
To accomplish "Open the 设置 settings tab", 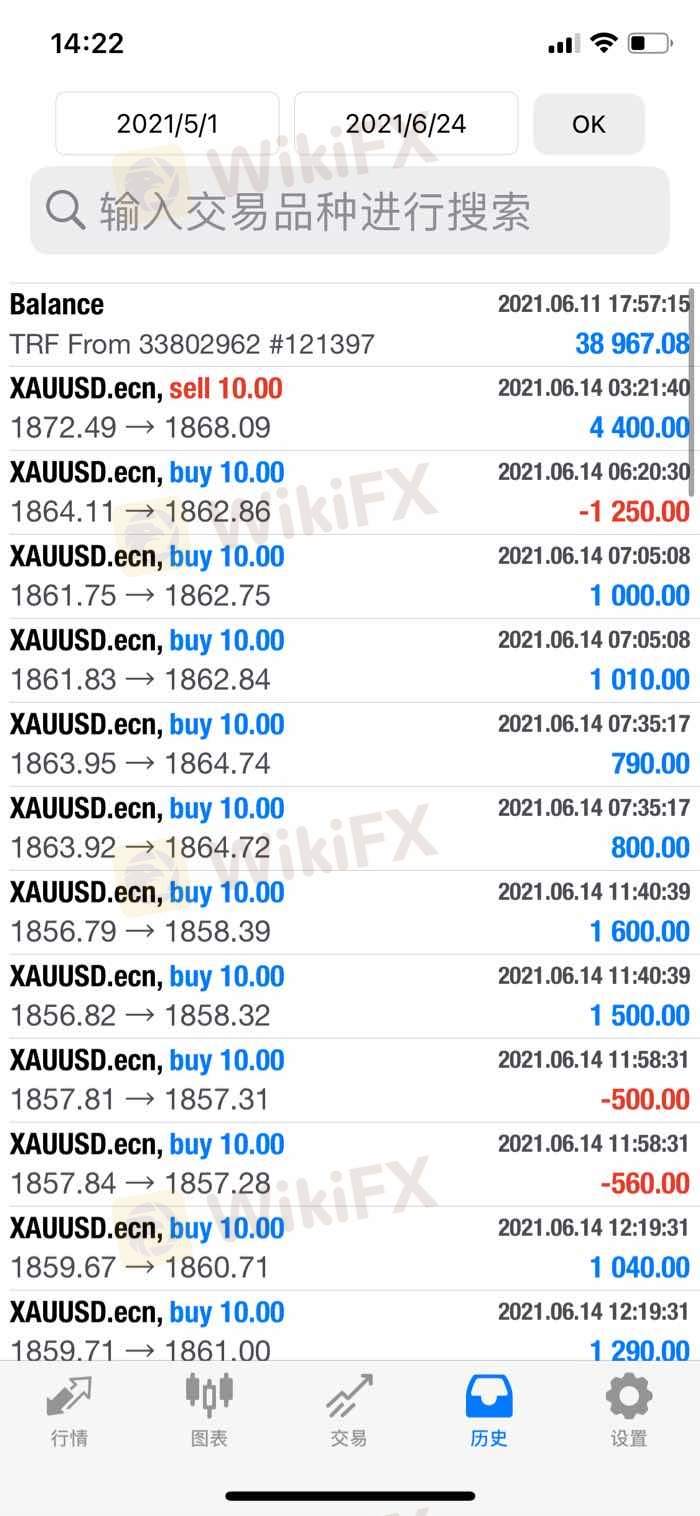I will click(629, 1412).
